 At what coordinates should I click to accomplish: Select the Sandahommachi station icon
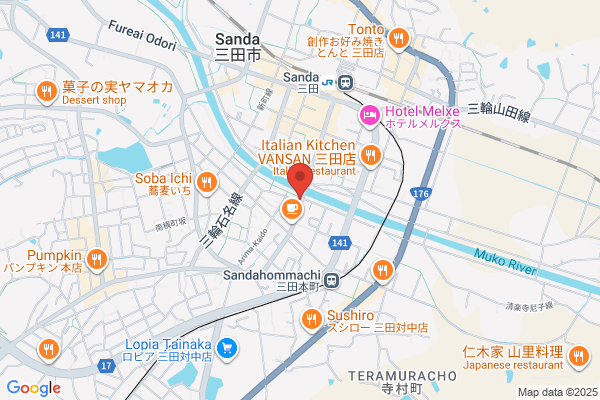pyautogui.click(x=331, y=281)
